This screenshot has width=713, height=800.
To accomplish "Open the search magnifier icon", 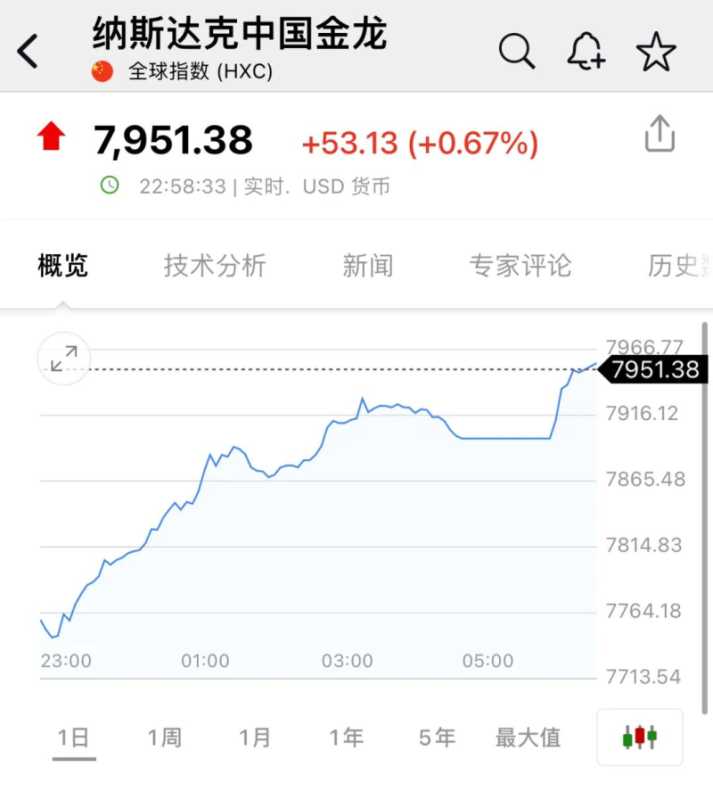I will [x=516, y=51].
